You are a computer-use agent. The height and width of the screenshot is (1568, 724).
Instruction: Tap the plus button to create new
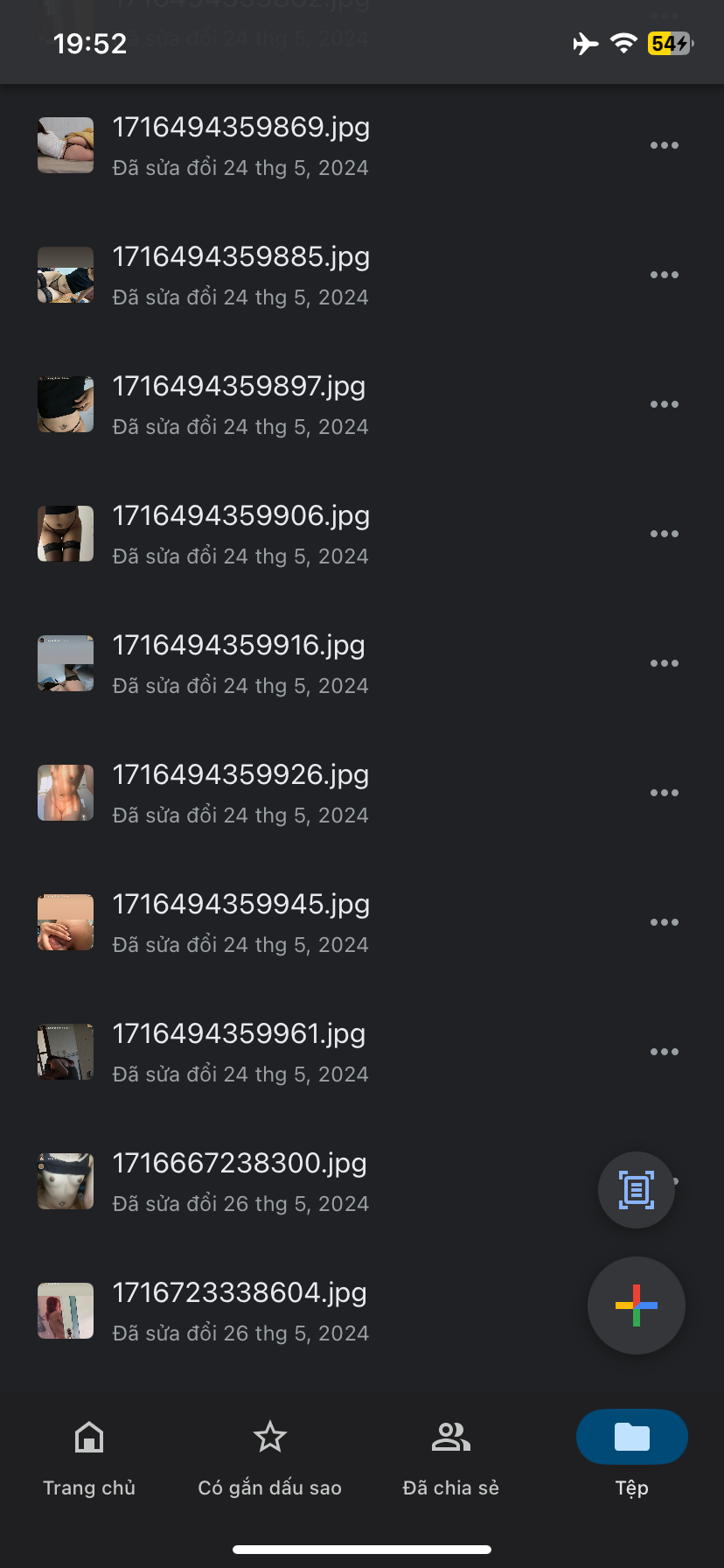(636, 1305)
